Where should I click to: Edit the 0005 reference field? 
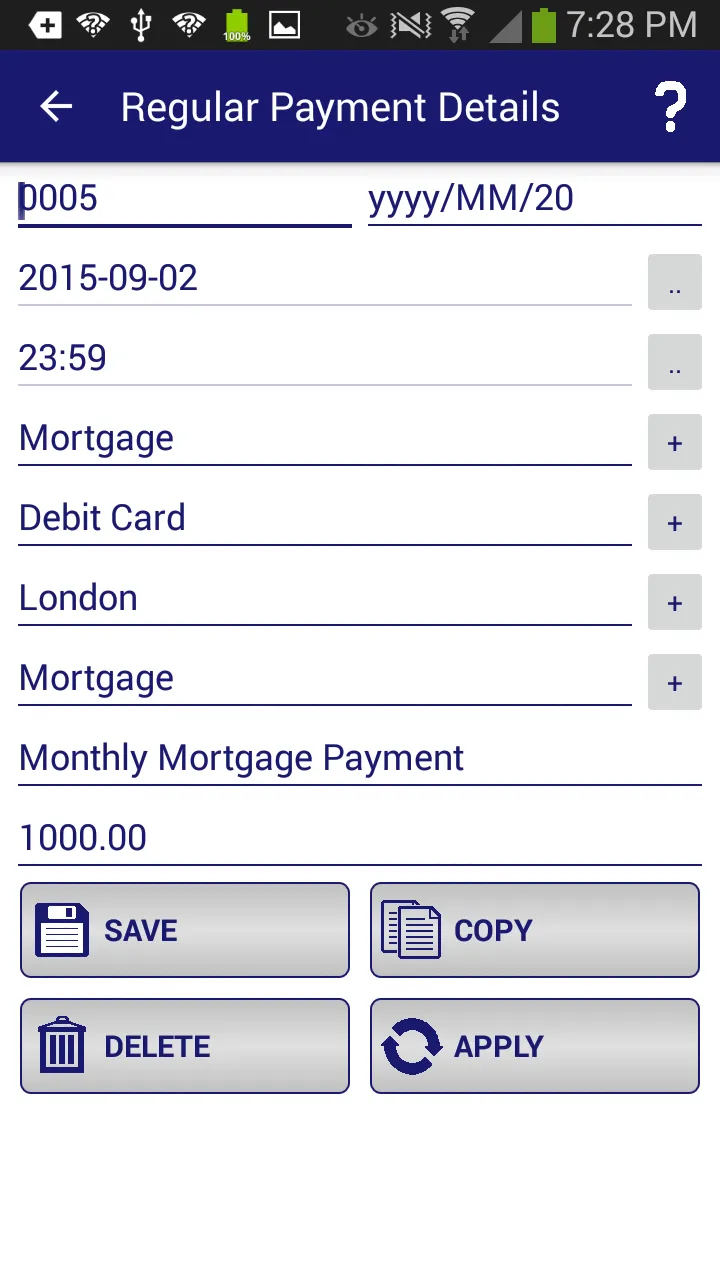[184, 199]
